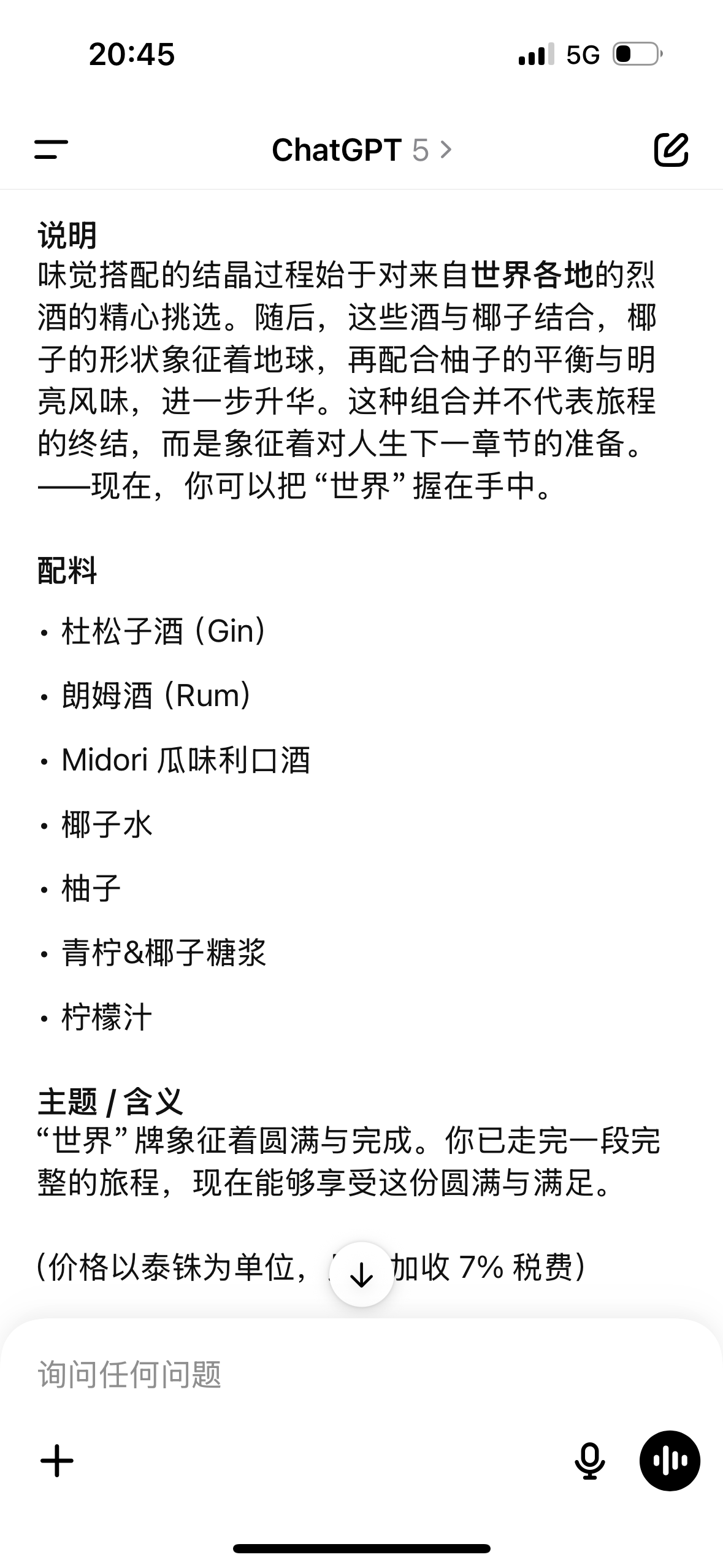723x1568 pixels.
Task: Start voice dictation with the microphone
Action: coord(589,1461)
